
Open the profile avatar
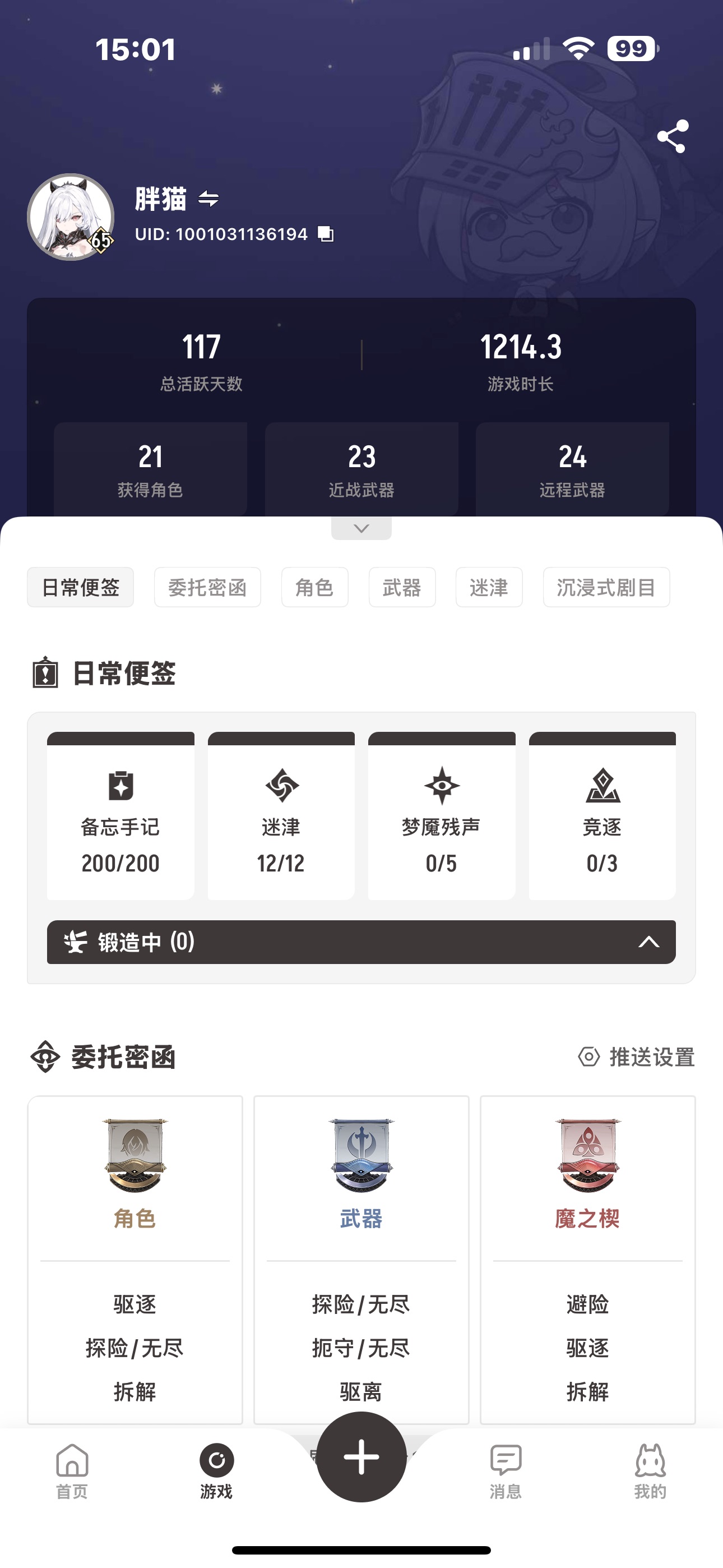pos(71,217)
